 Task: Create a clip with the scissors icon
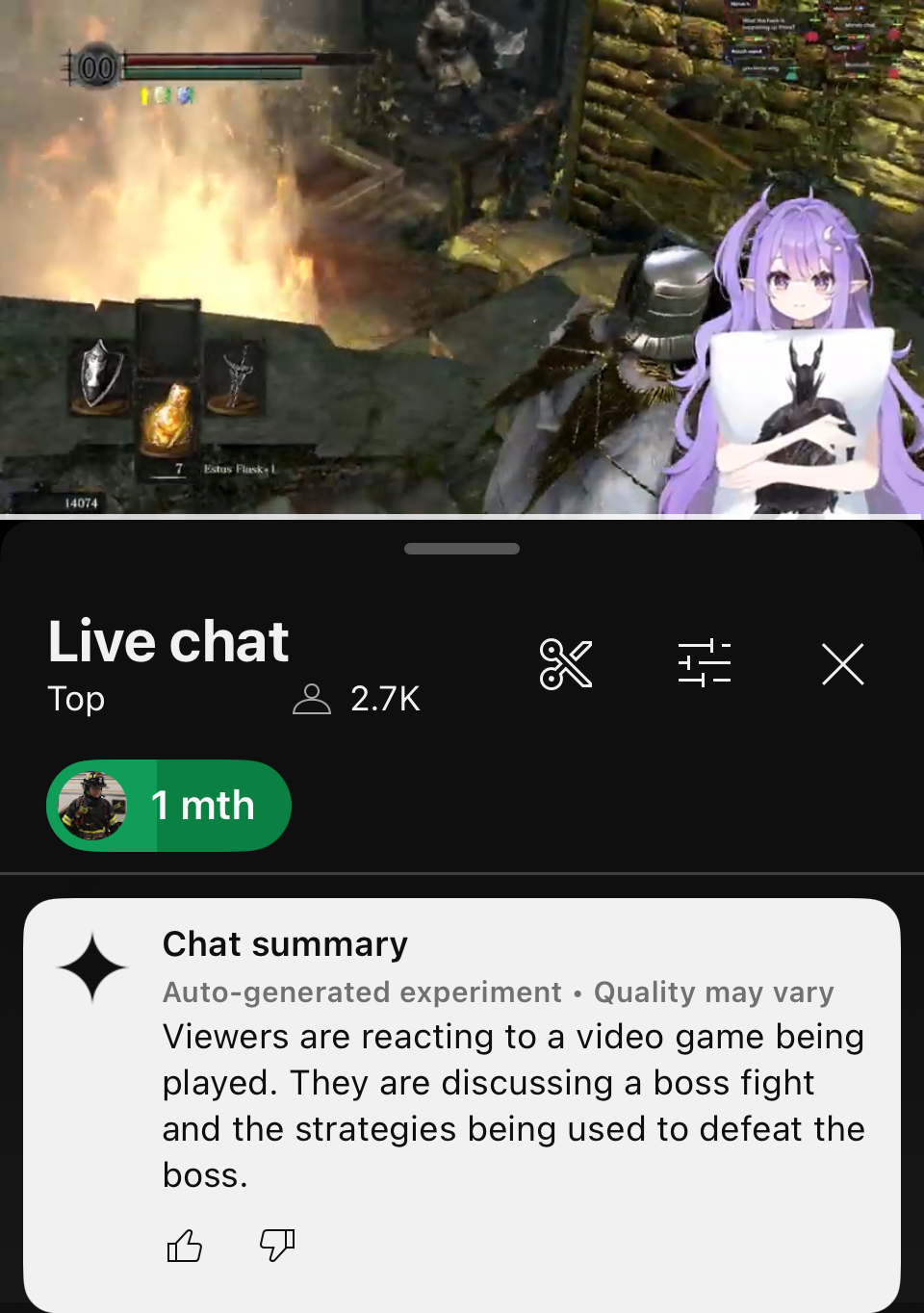click(566, 664)
